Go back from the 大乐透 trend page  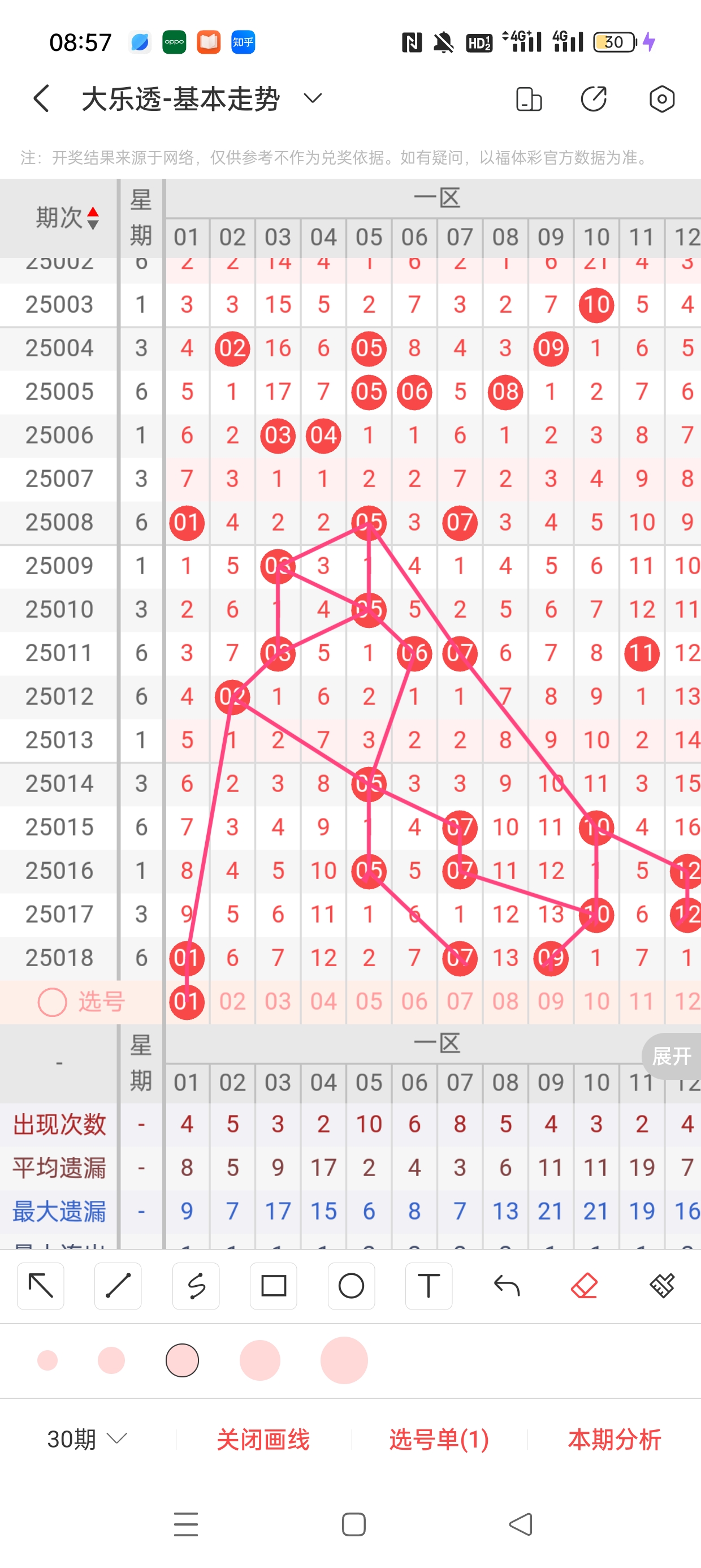coord(41,98)
